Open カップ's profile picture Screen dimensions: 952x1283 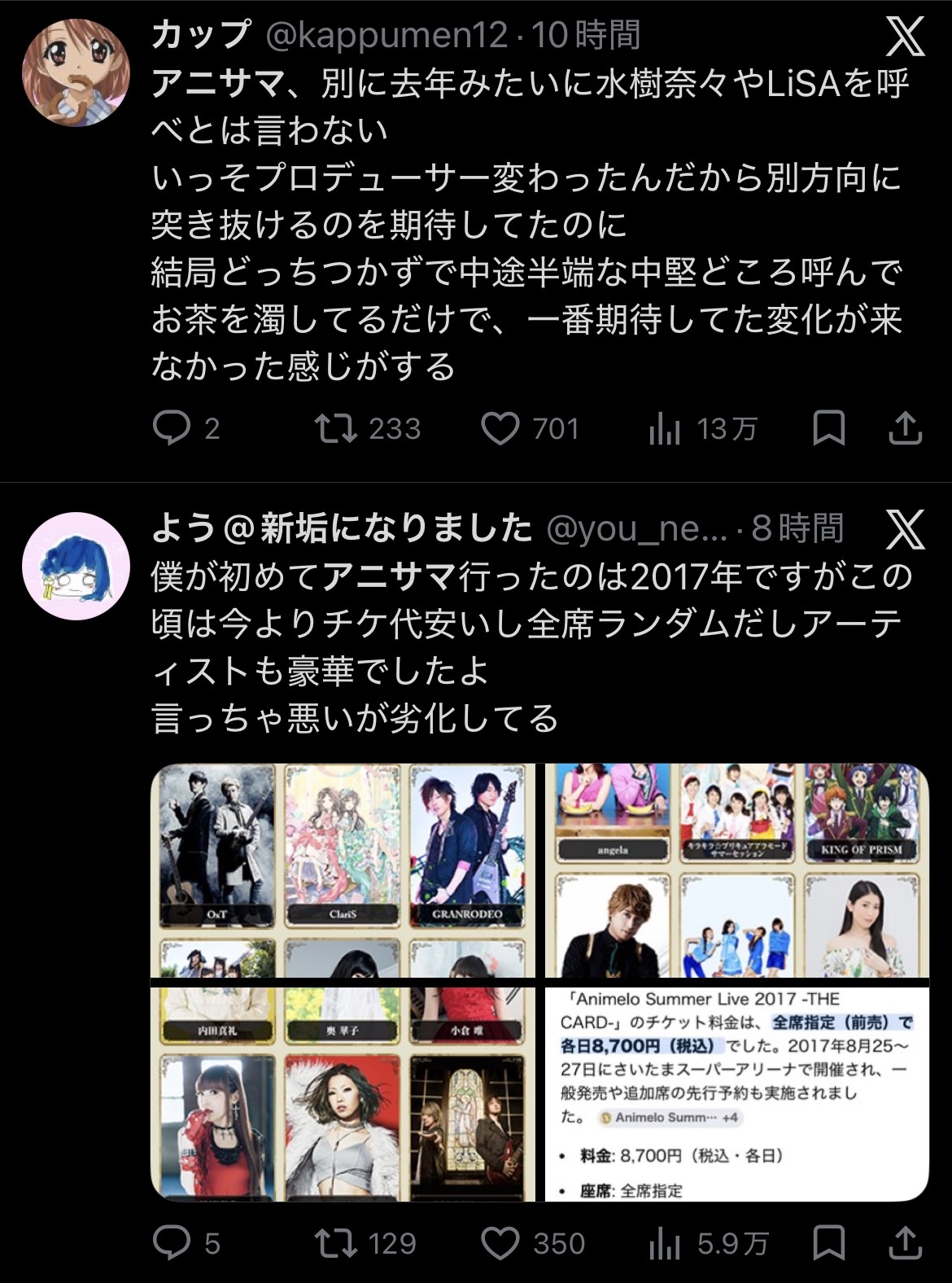click(x=75, y=72)
